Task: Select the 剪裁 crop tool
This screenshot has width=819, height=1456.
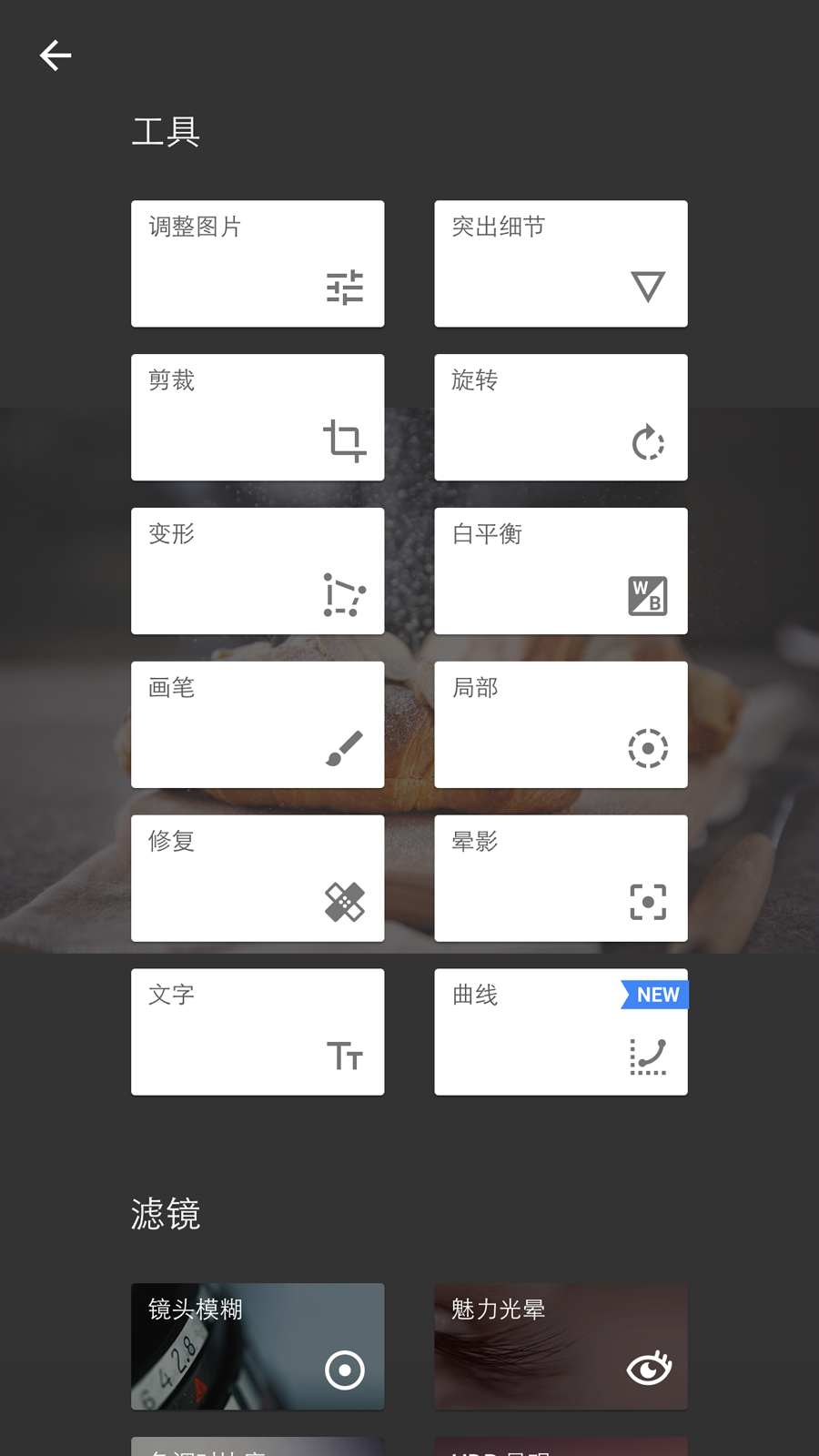Action: (x=258, y=418)
